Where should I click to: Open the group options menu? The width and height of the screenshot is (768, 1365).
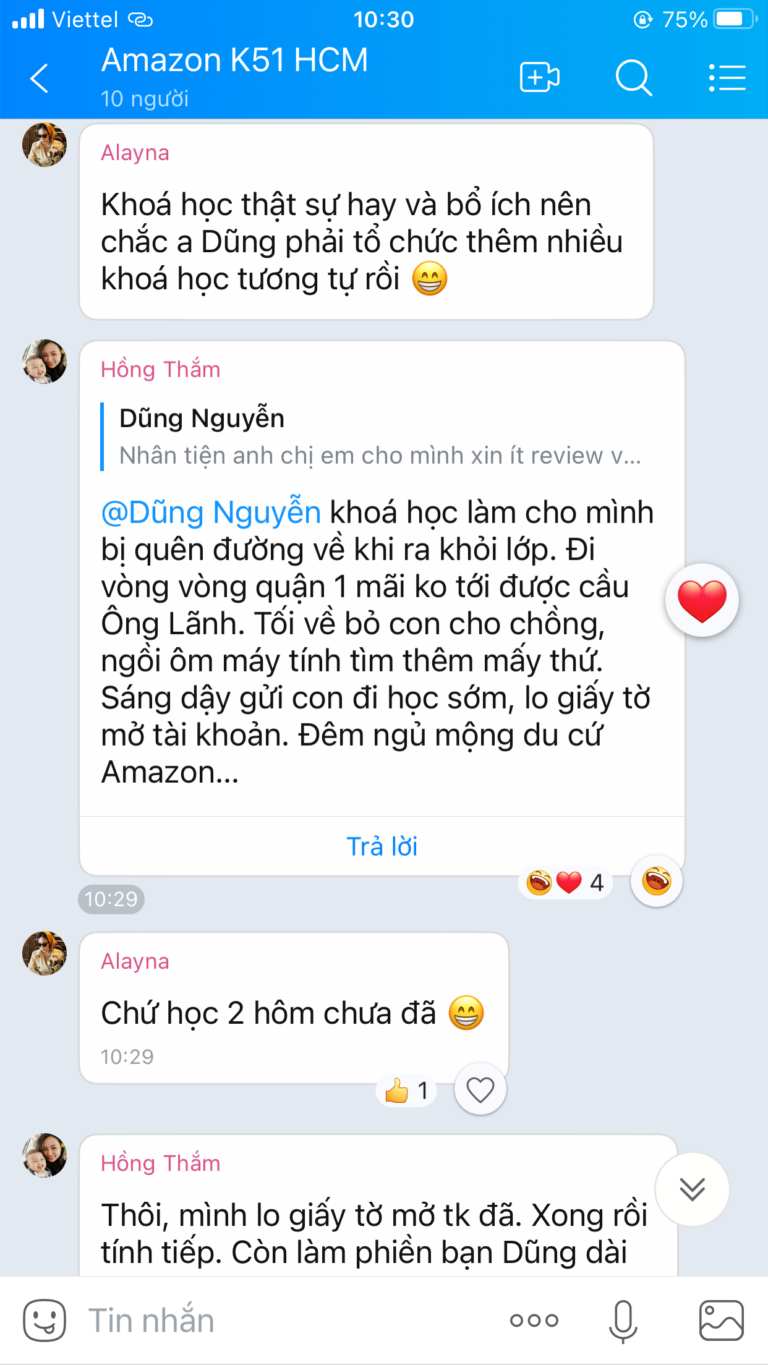click(x=726, y=78)
